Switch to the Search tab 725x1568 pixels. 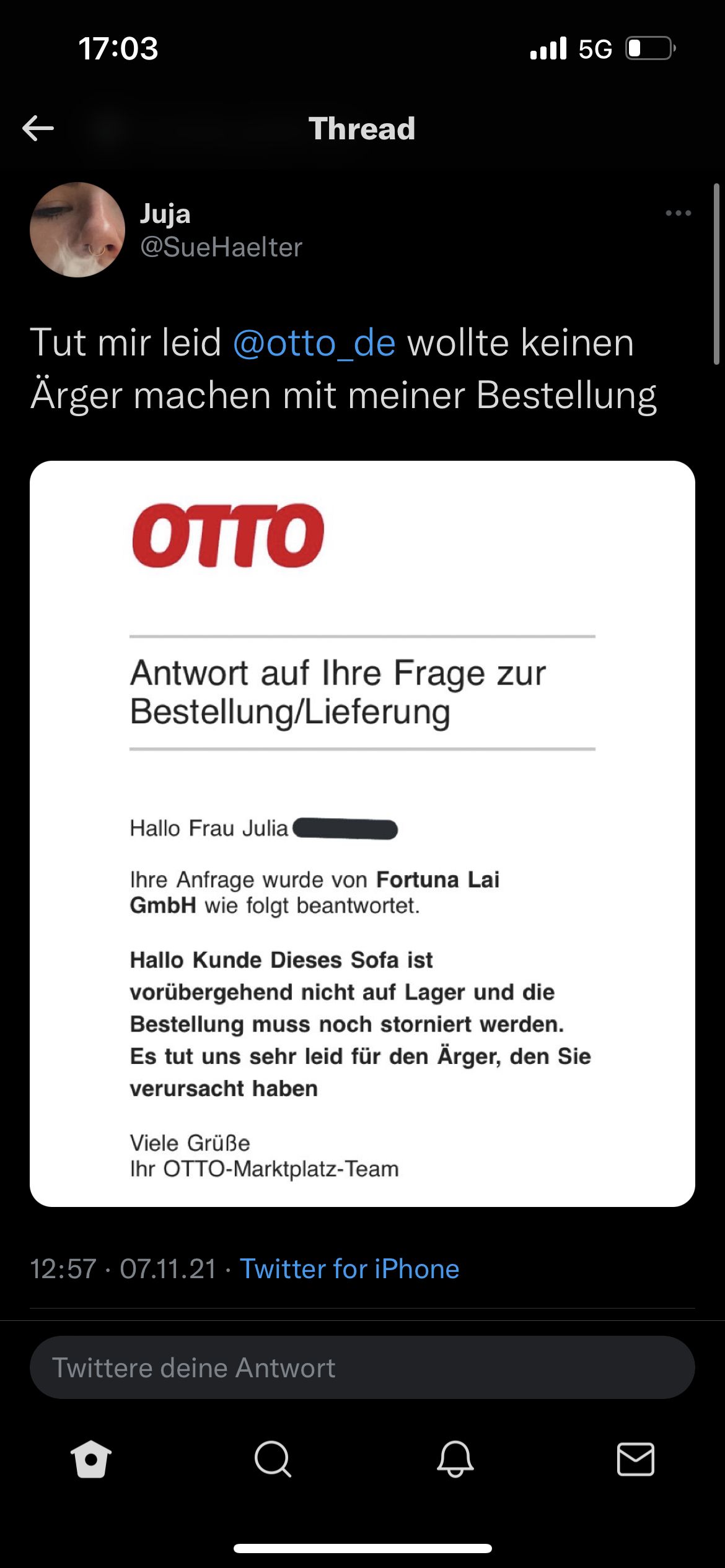[273, 1460]
